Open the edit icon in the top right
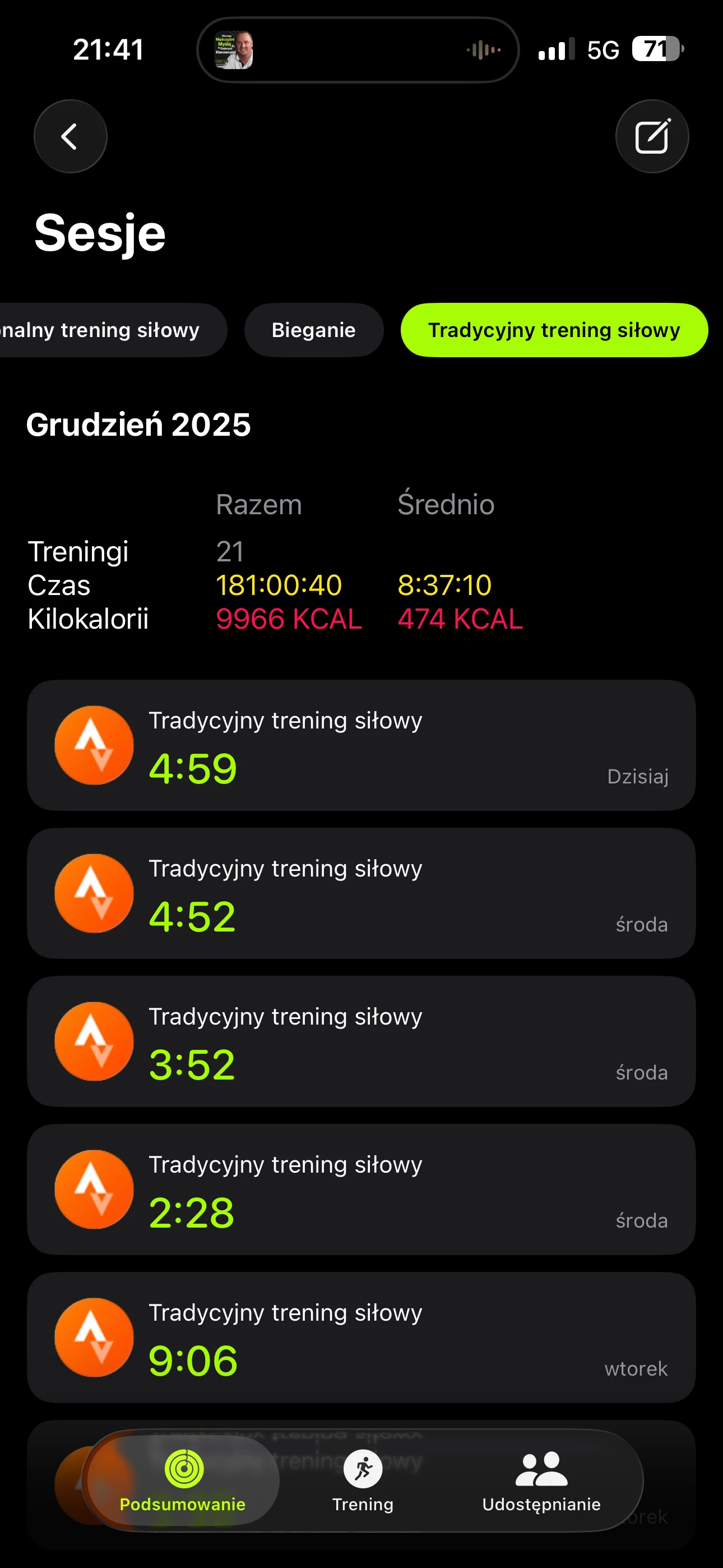Viewport: 723px width, 1568px height. (652, 136)
